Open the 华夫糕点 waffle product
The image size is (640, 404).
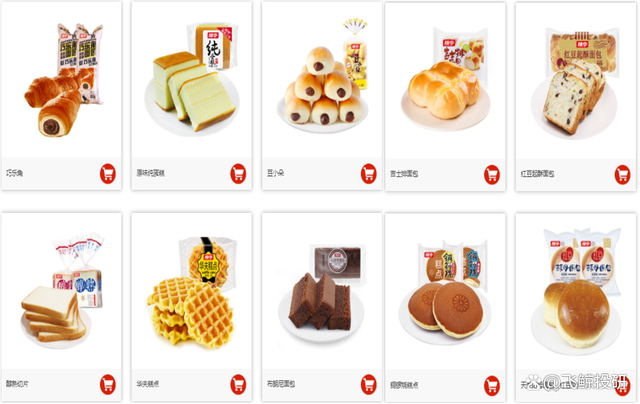191,290
